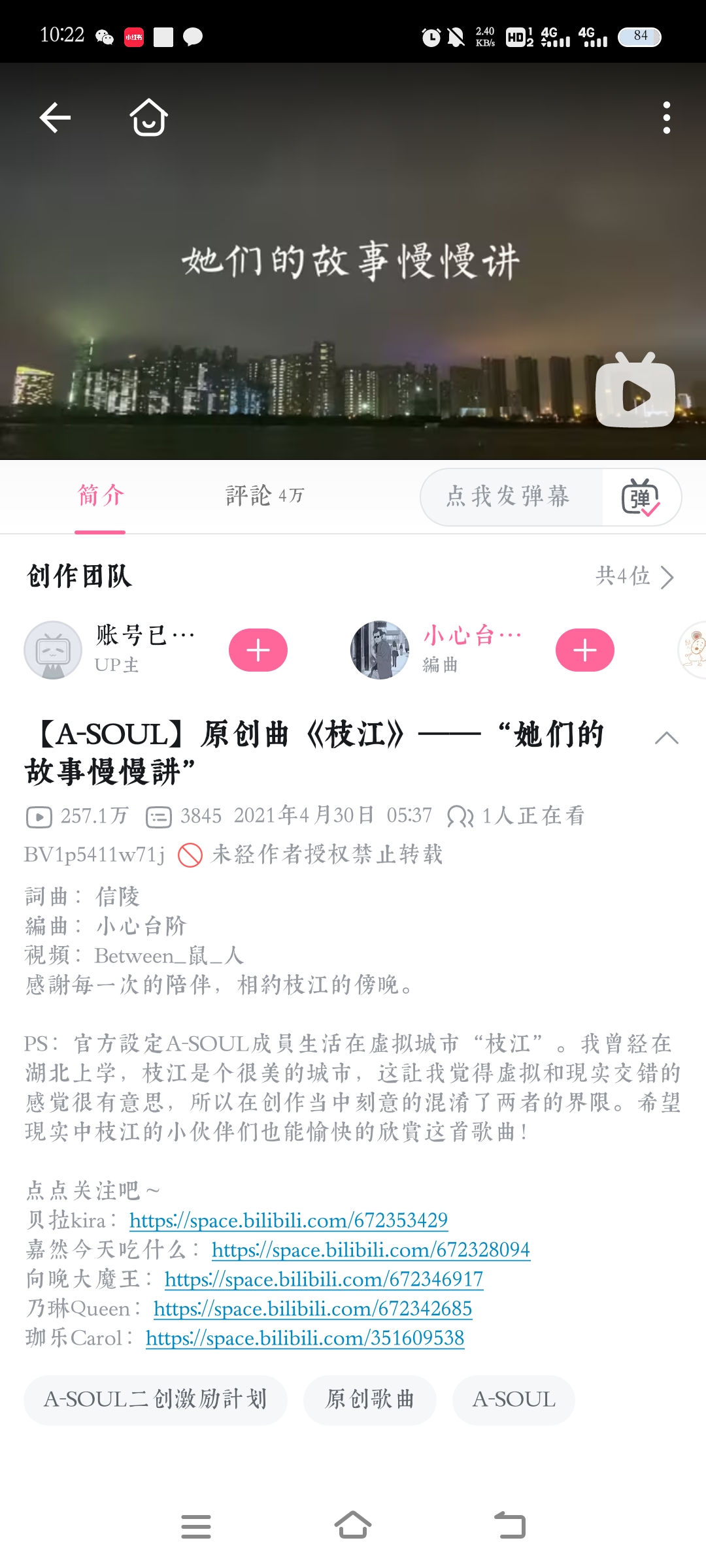
Task: Follow the UP主 with the plus button
Action: (x=258, y=650)
